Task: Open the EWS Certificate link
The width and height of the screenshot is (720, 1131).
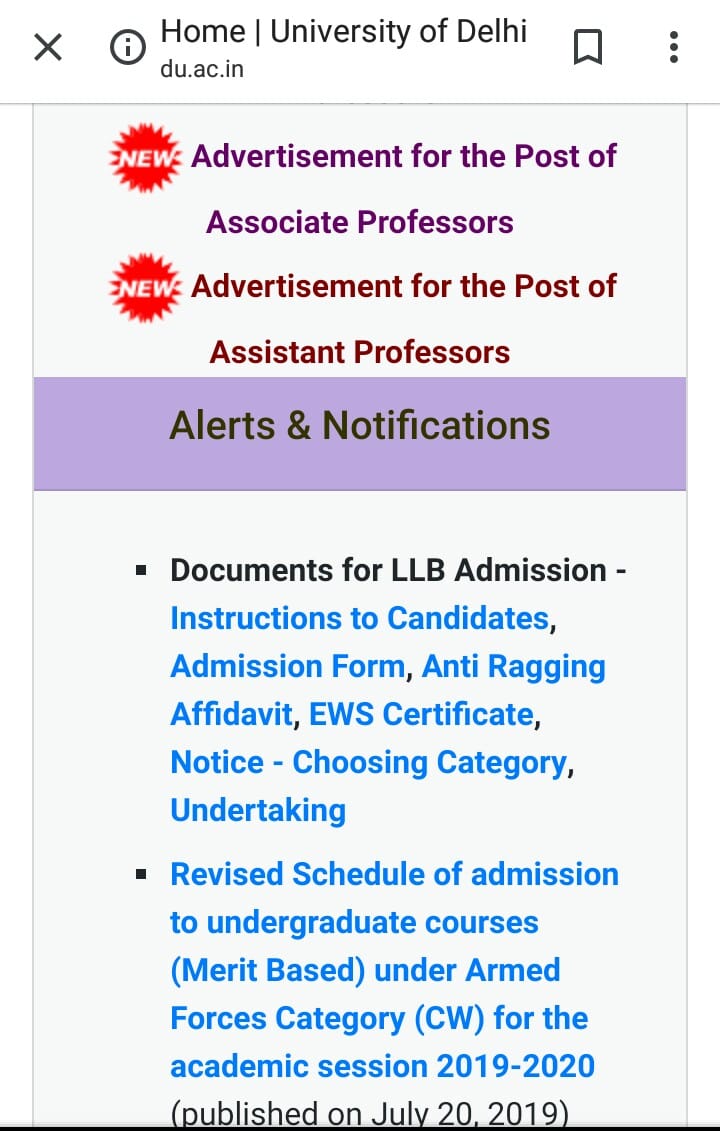Action: pos(421,714)
